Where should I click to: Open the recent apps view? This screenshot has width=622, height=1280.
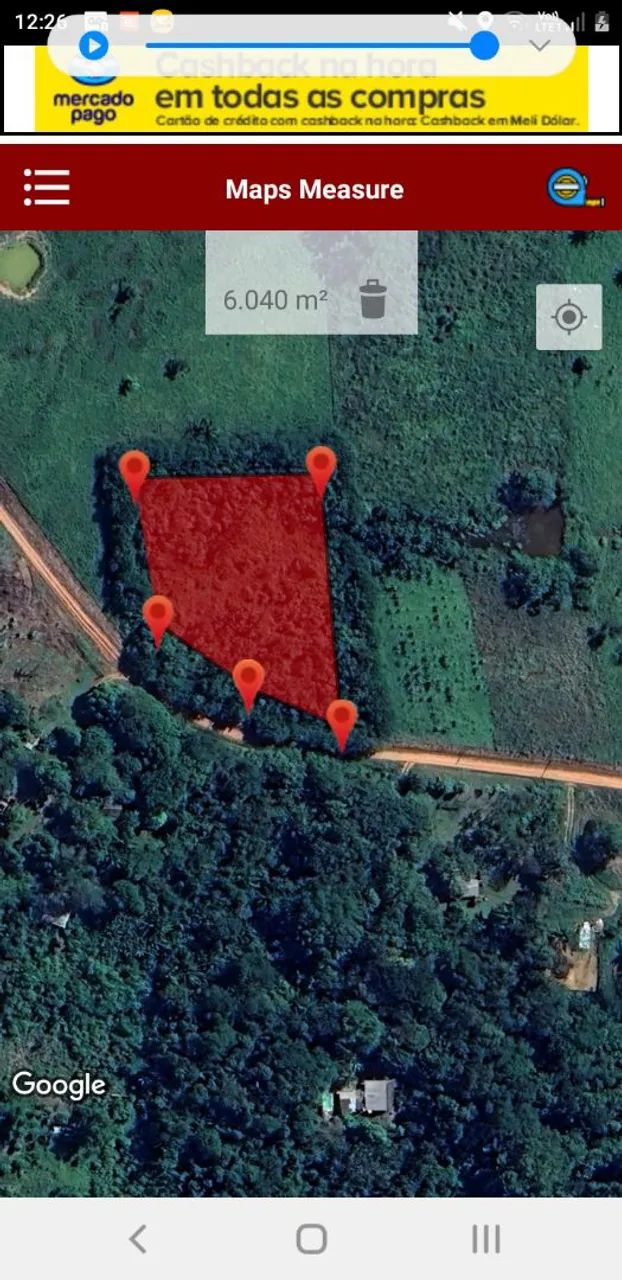coord(486,1239)
